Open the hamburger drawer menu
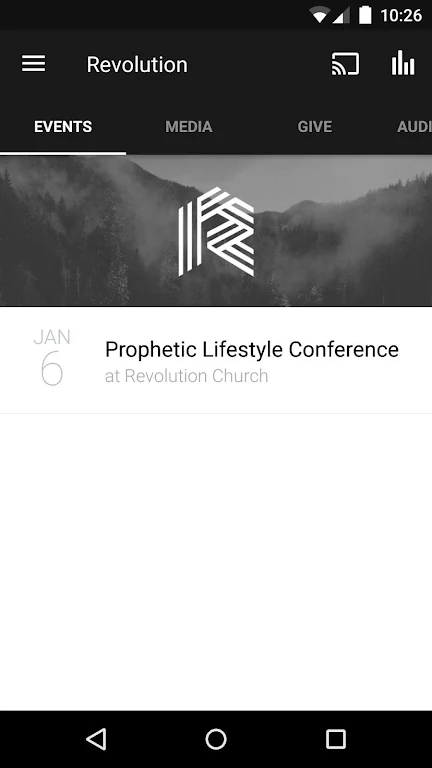The height and width of the screenshot is (768, 432). point(33,64)
